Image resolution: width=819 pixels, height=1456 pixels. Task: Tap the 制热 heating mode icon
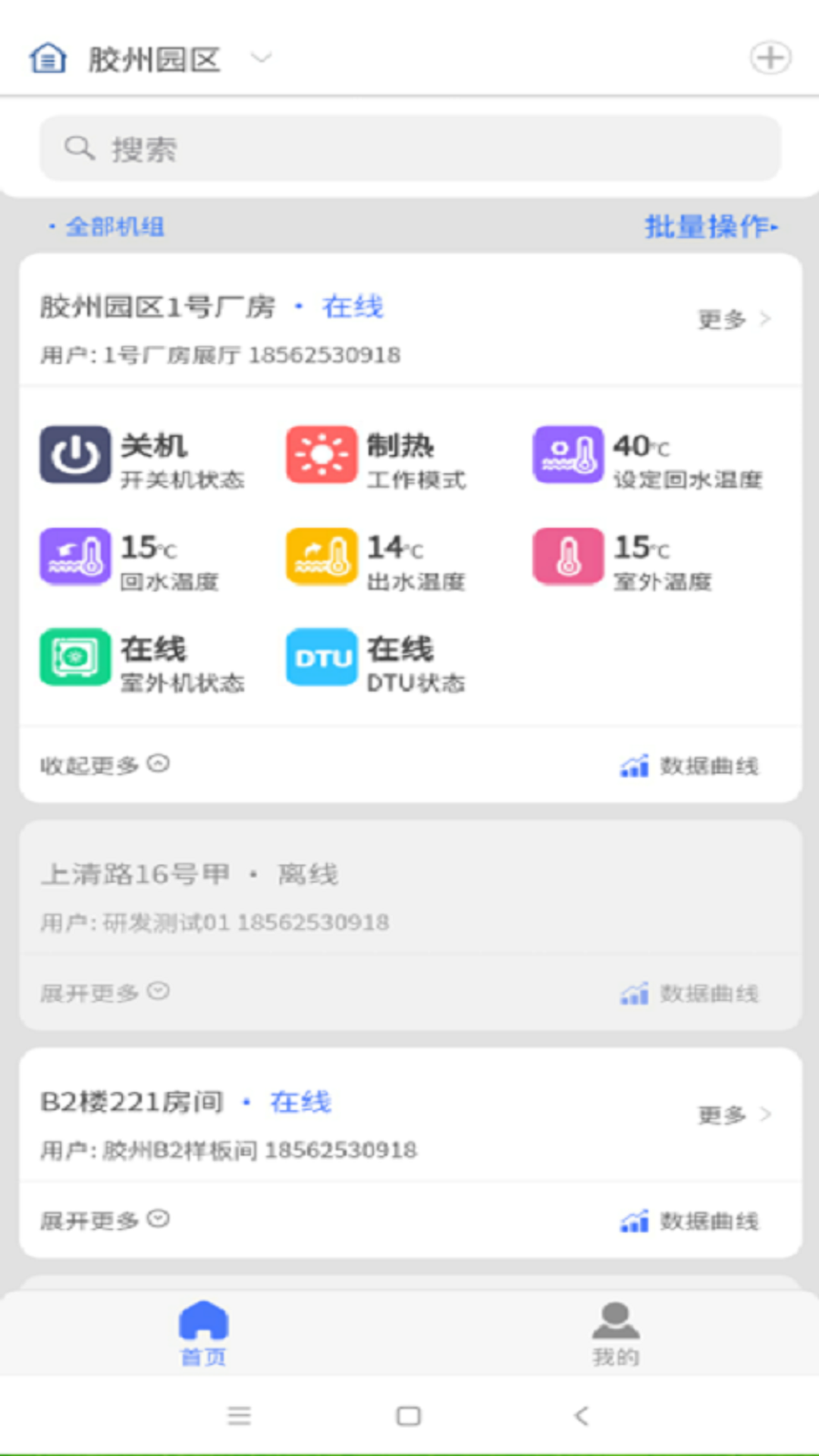pyautogui.click(x=321, y=456)
